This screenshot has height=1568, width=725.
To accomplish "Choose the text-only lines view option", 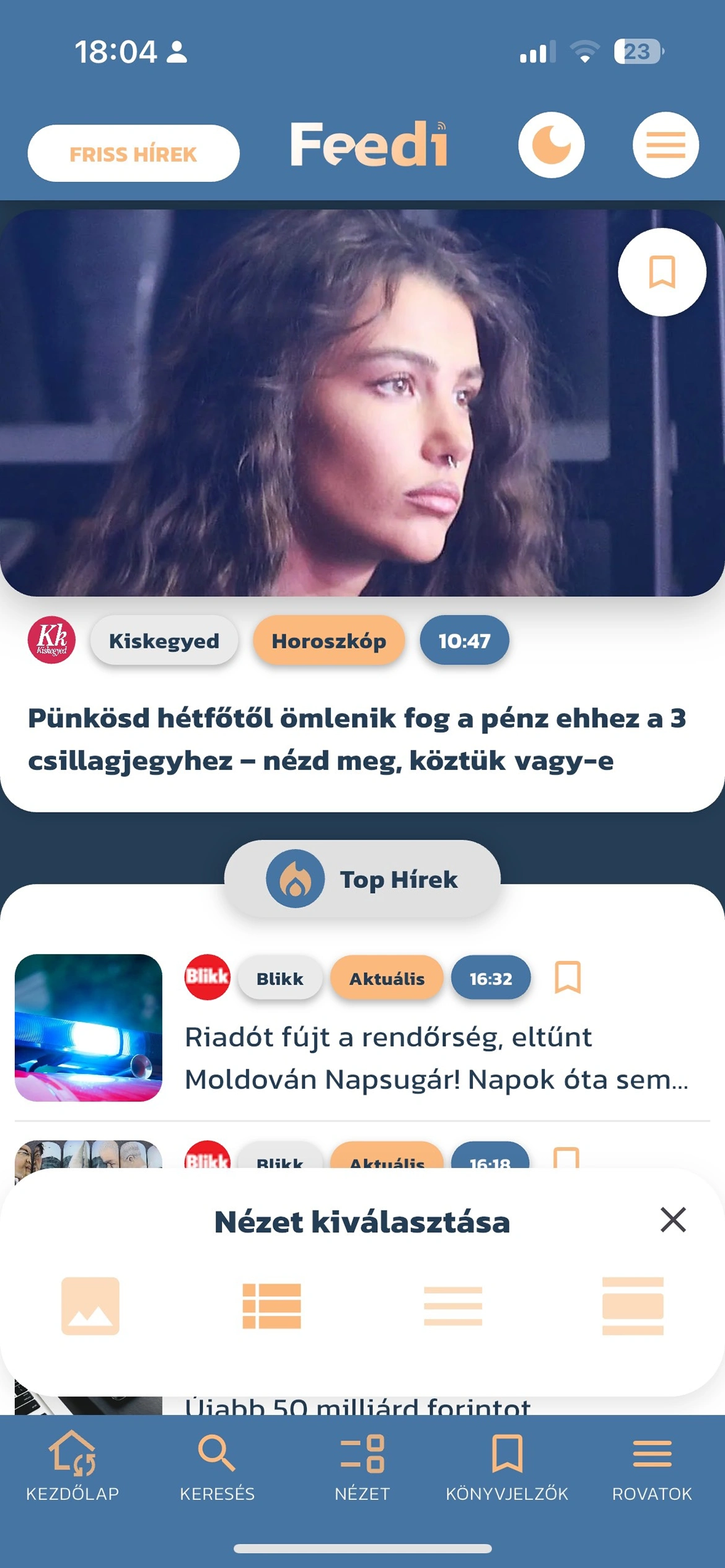I will click(453, 1306).
